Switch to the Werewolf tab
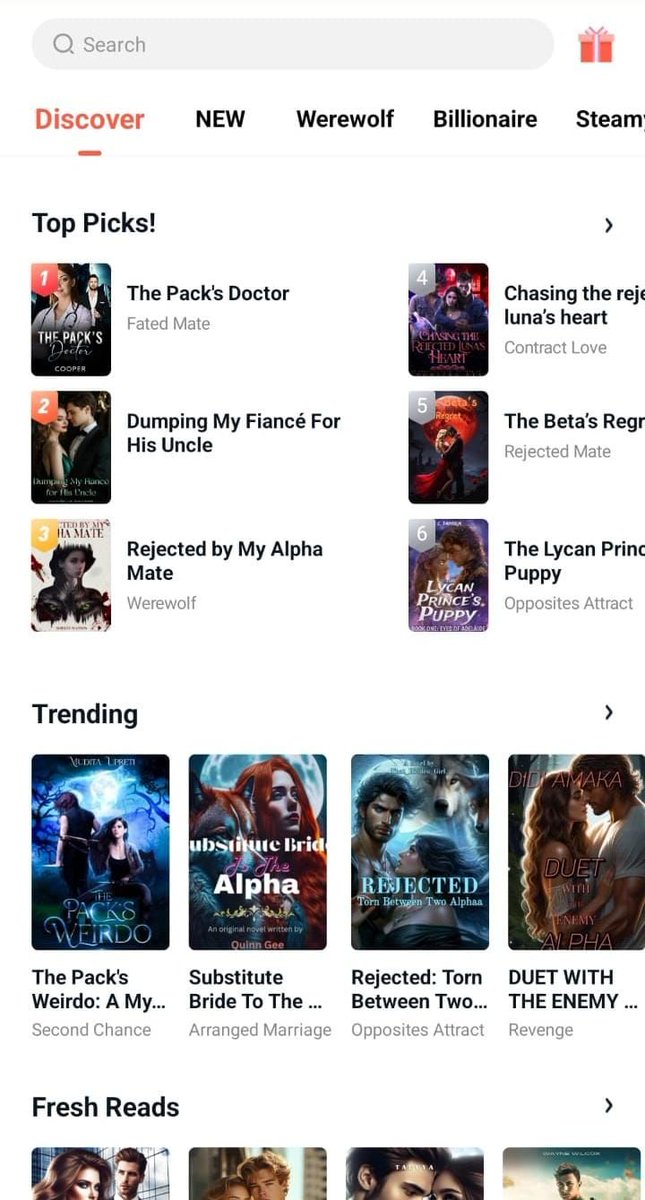 pos(345,119)
